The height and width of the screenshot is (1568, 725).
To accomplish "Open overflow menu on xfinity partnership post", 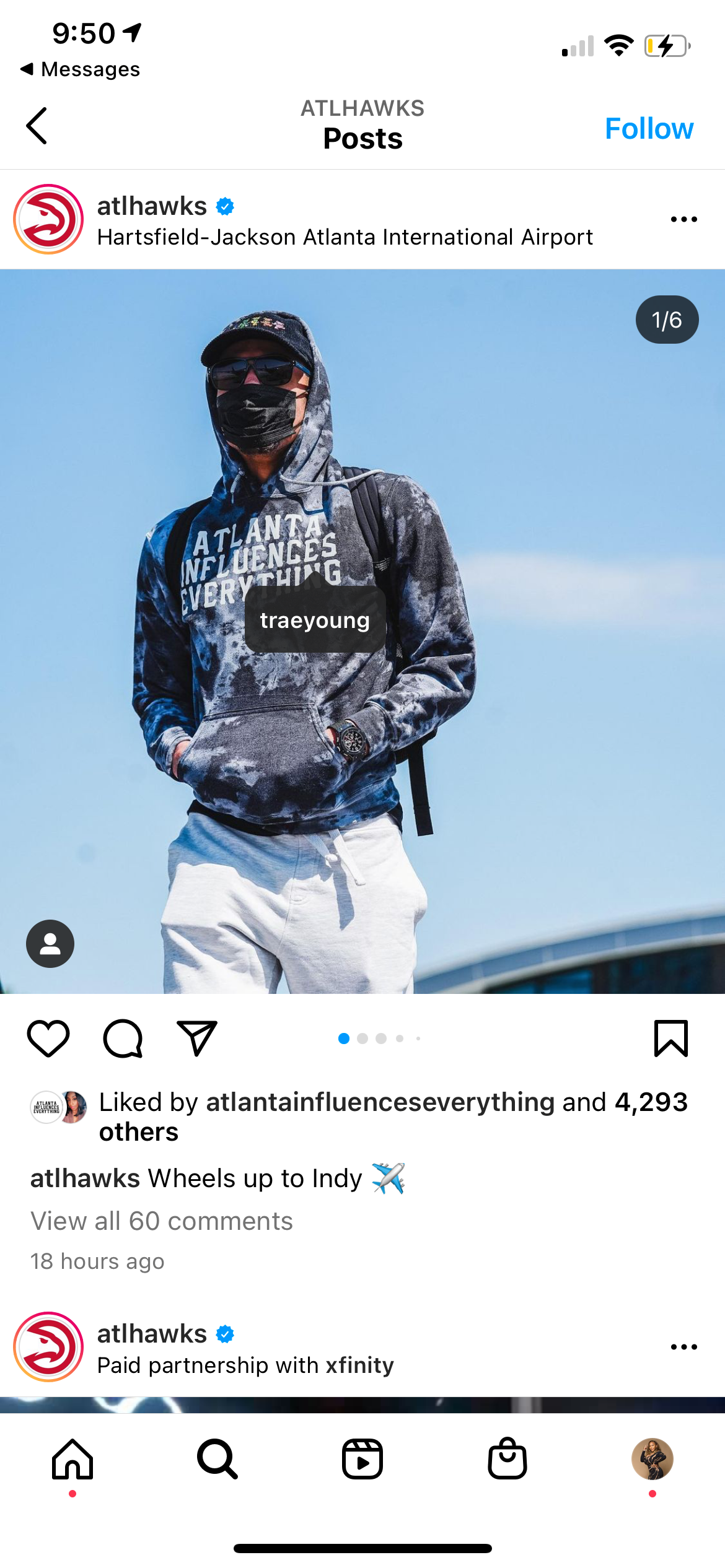I will tap(684, 1347).
